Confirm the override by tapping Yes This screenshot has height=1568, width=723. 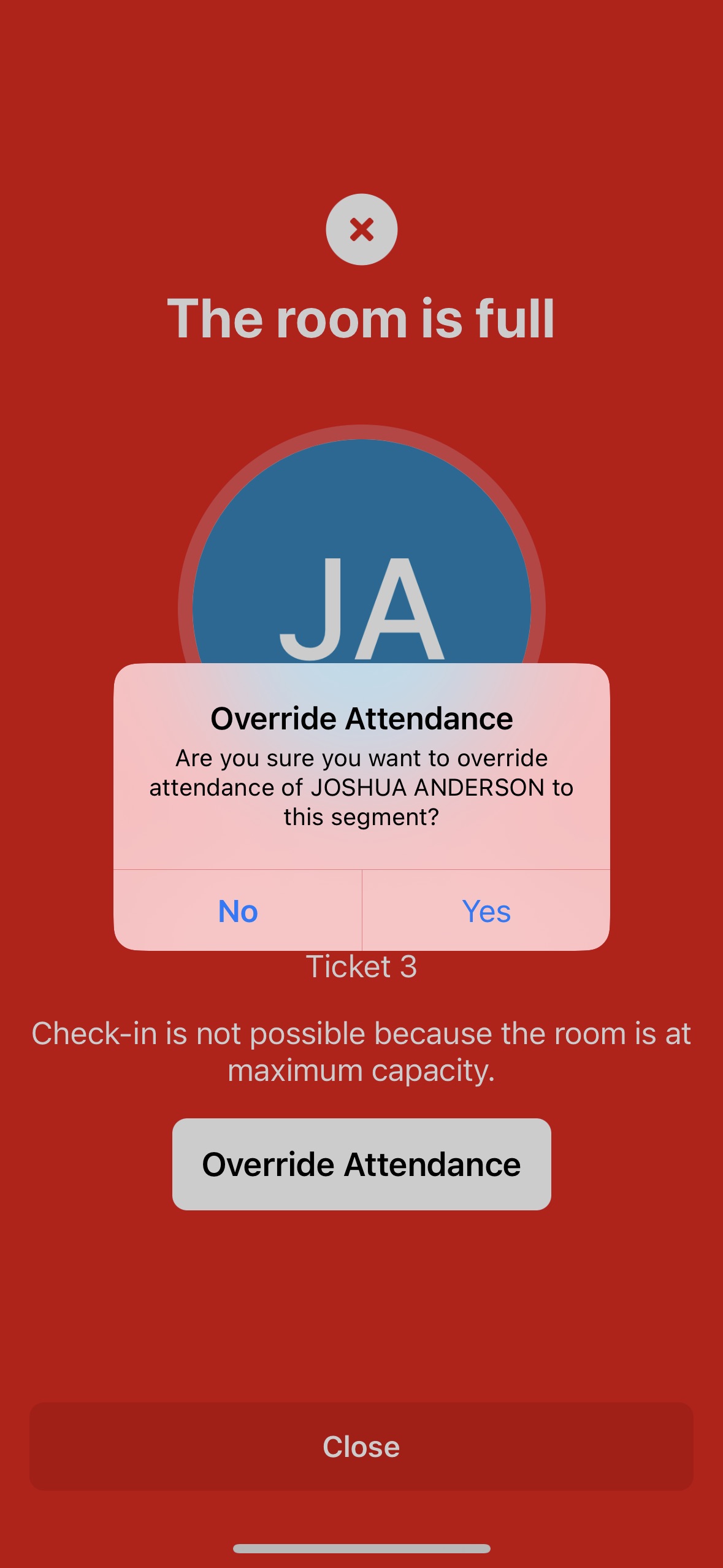[486, 911]
